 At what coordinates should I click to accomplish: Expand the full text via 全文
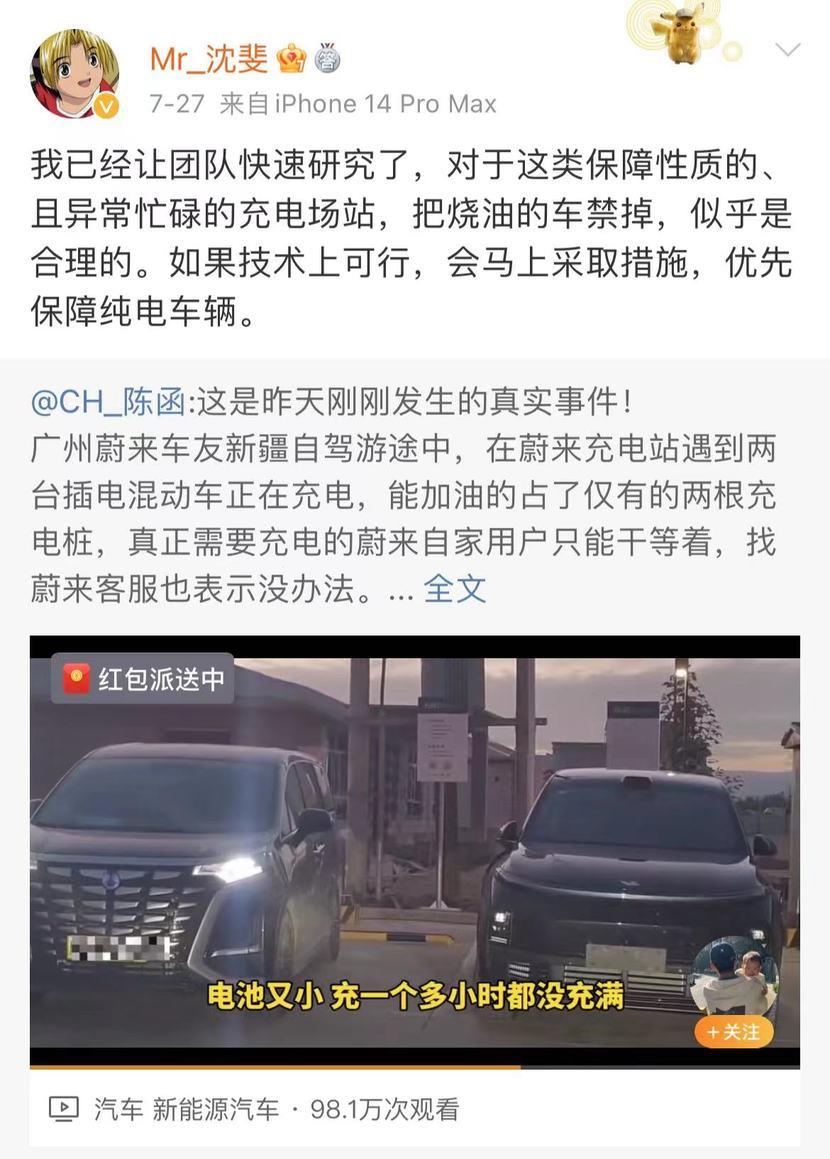(x=455, y=588)
